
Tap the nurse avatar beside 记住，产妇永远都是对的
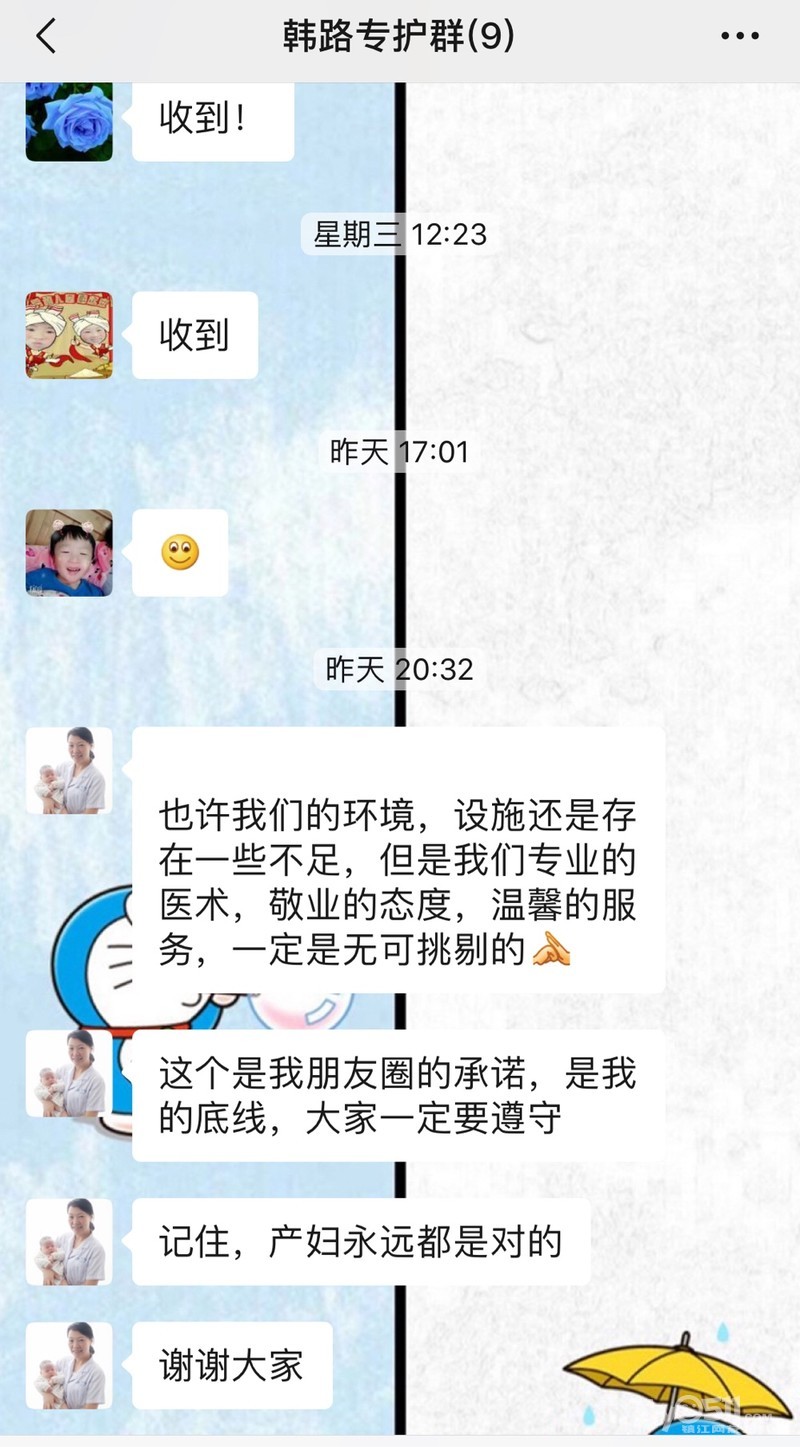(69, 1241)
